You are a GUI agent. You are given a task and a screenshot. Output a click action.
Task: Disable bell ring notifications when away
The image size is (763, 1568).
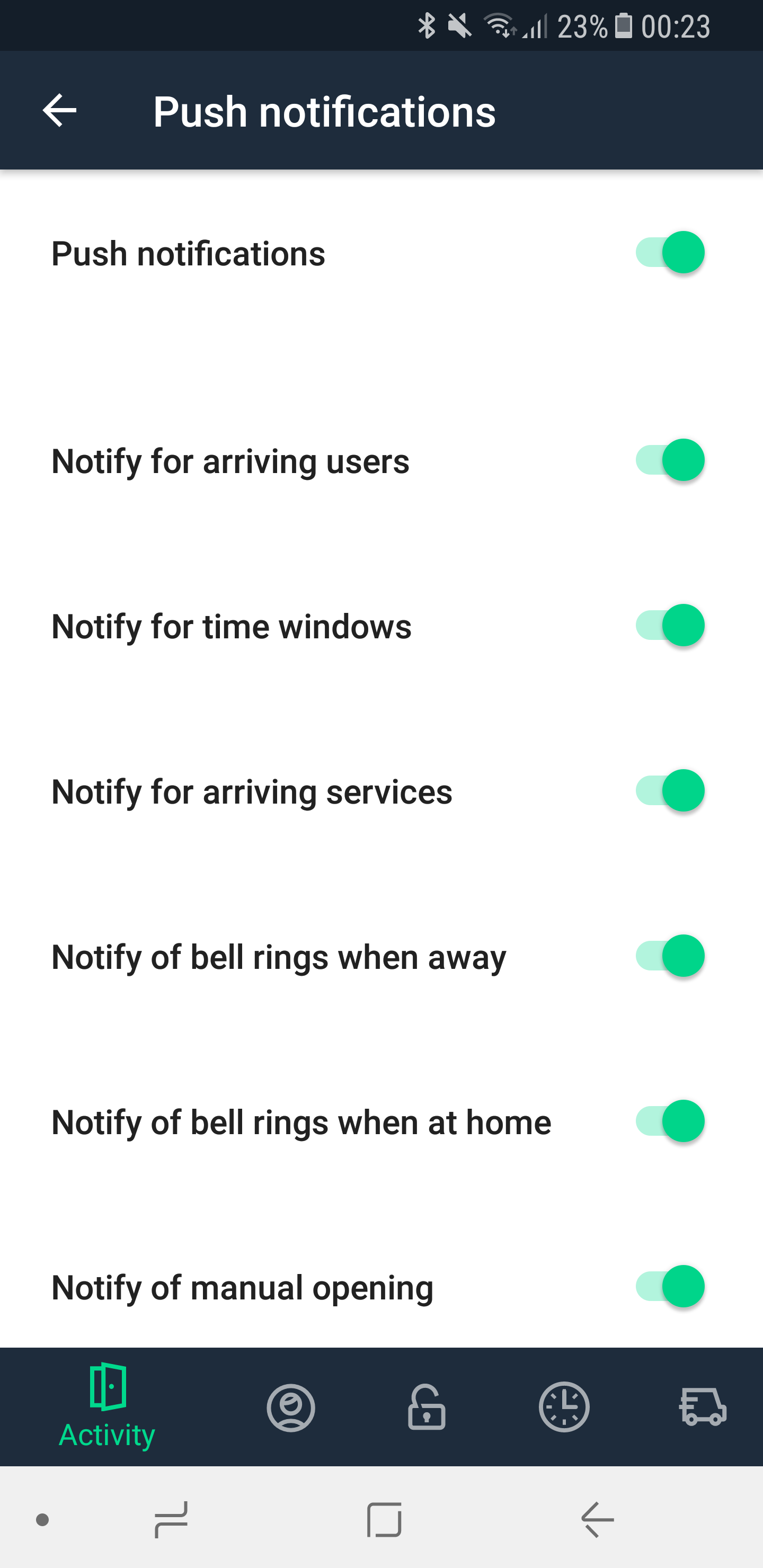pos(670,956)
